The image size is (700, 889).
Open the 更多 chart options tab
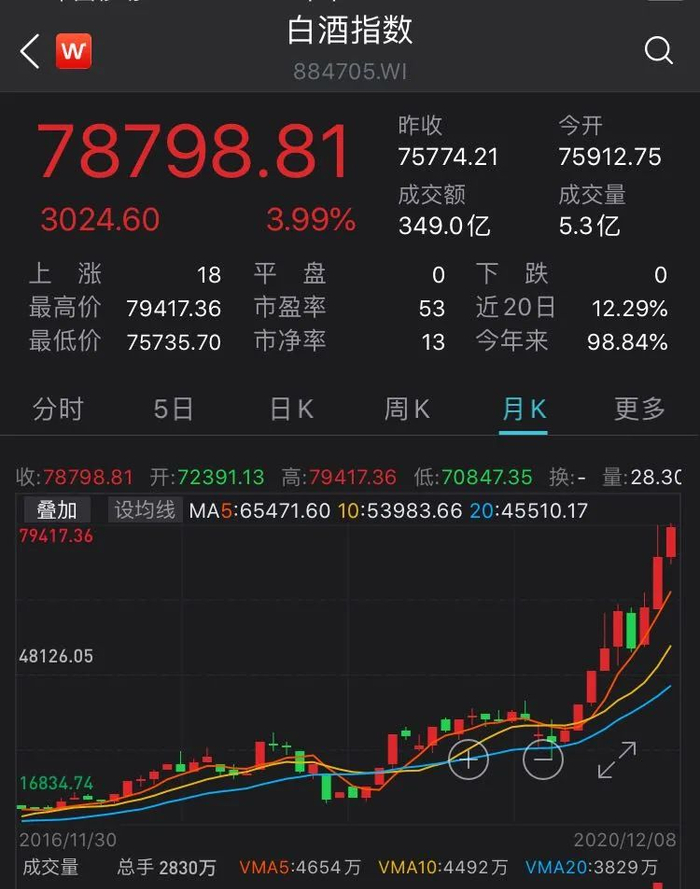(640, 409)
